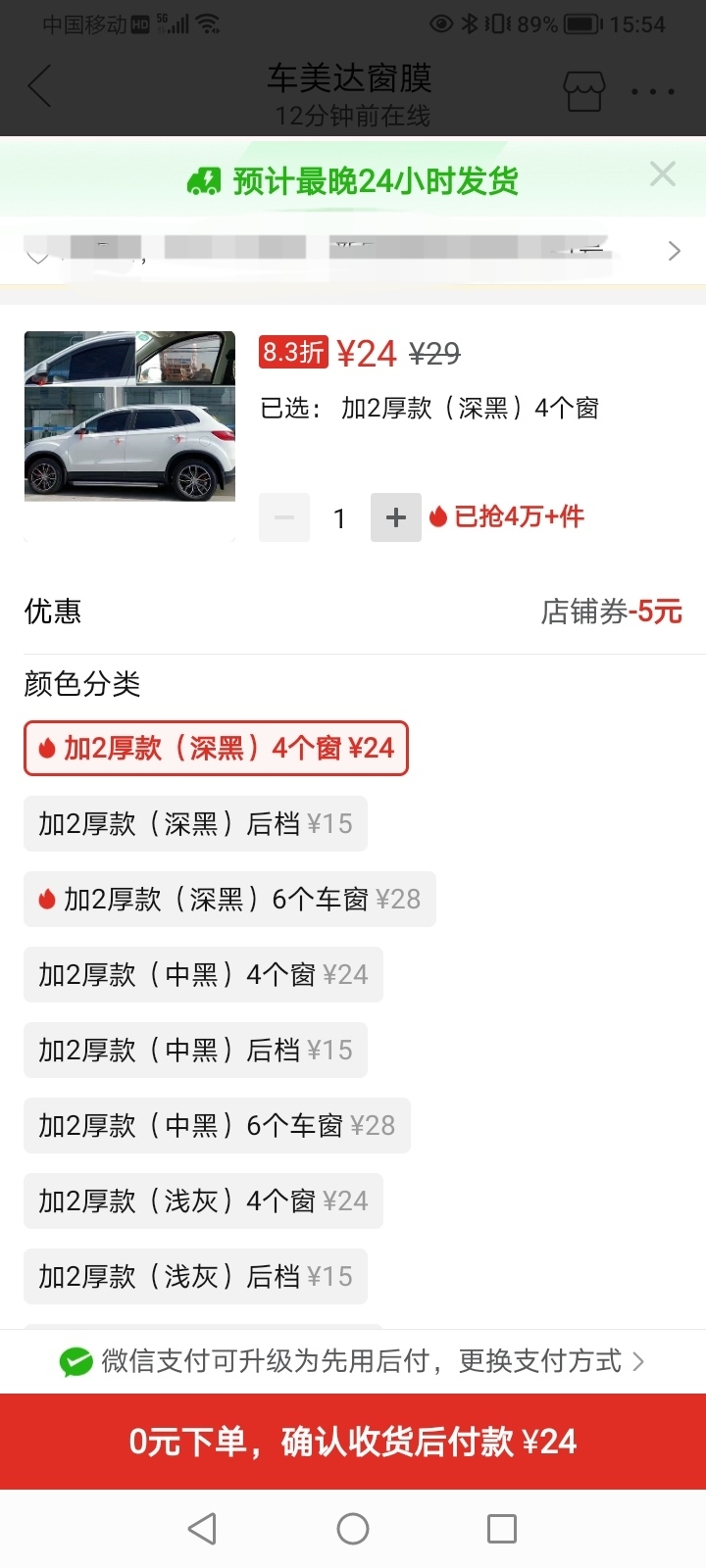View the product image thumbnail
Image resolution: width=706 pixels, height=1568 pixels.
coord(129,417)
